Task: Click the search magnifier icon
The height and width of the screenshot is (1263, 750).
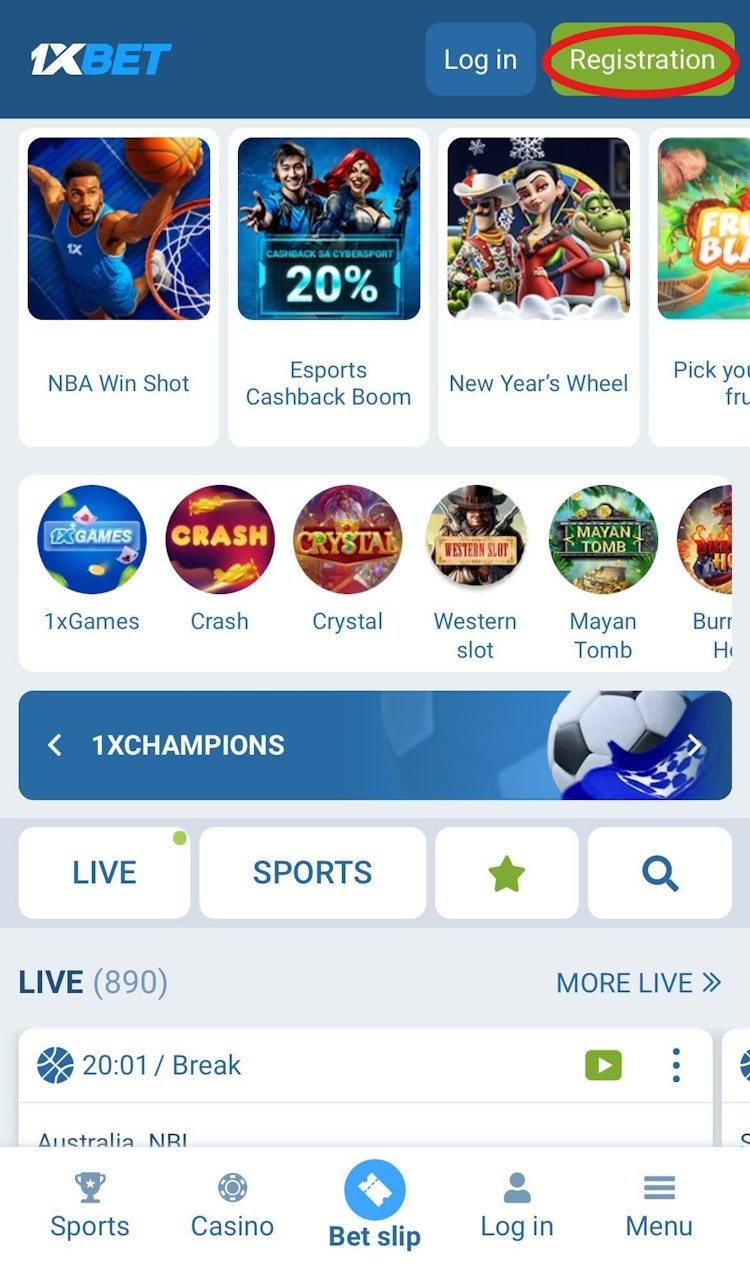Action: (659, 872)
